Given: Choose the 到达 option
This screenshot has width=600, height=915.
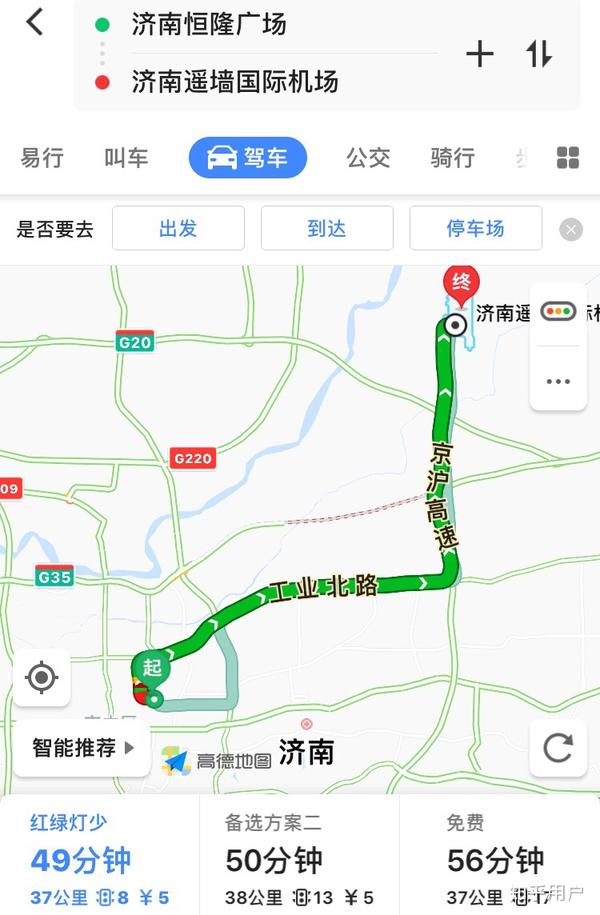Looking at the screenshot, I should coord(326,229).
